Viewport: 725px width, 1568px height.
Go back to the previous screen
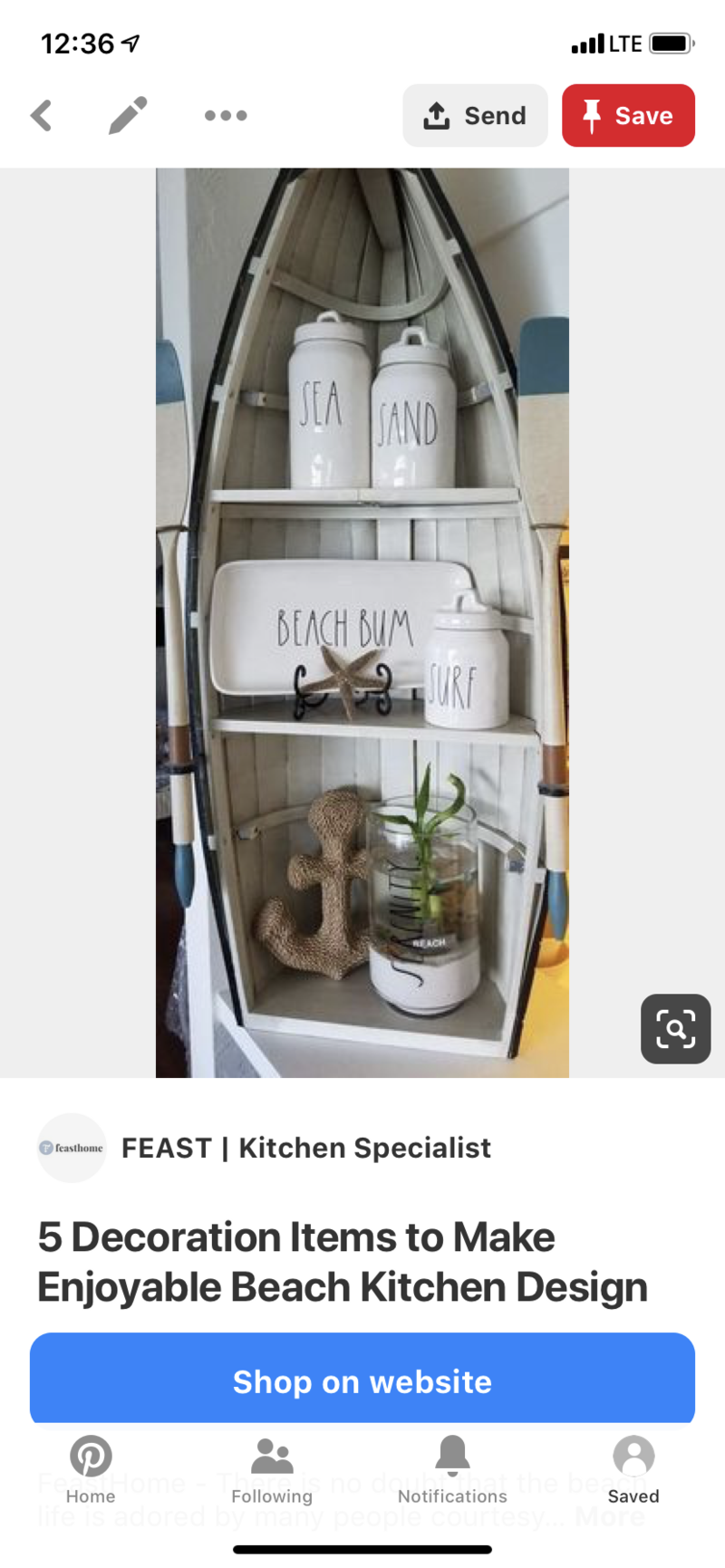[42, 116]
